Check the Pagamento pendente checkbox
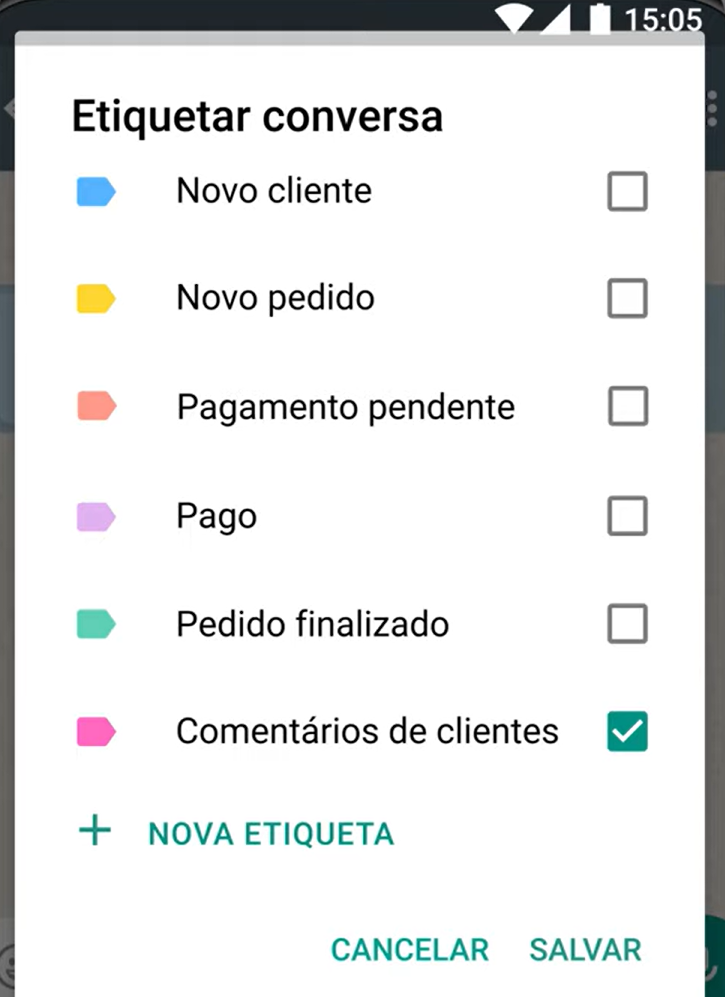Screen dimensions: 725x997 [627, 406]
